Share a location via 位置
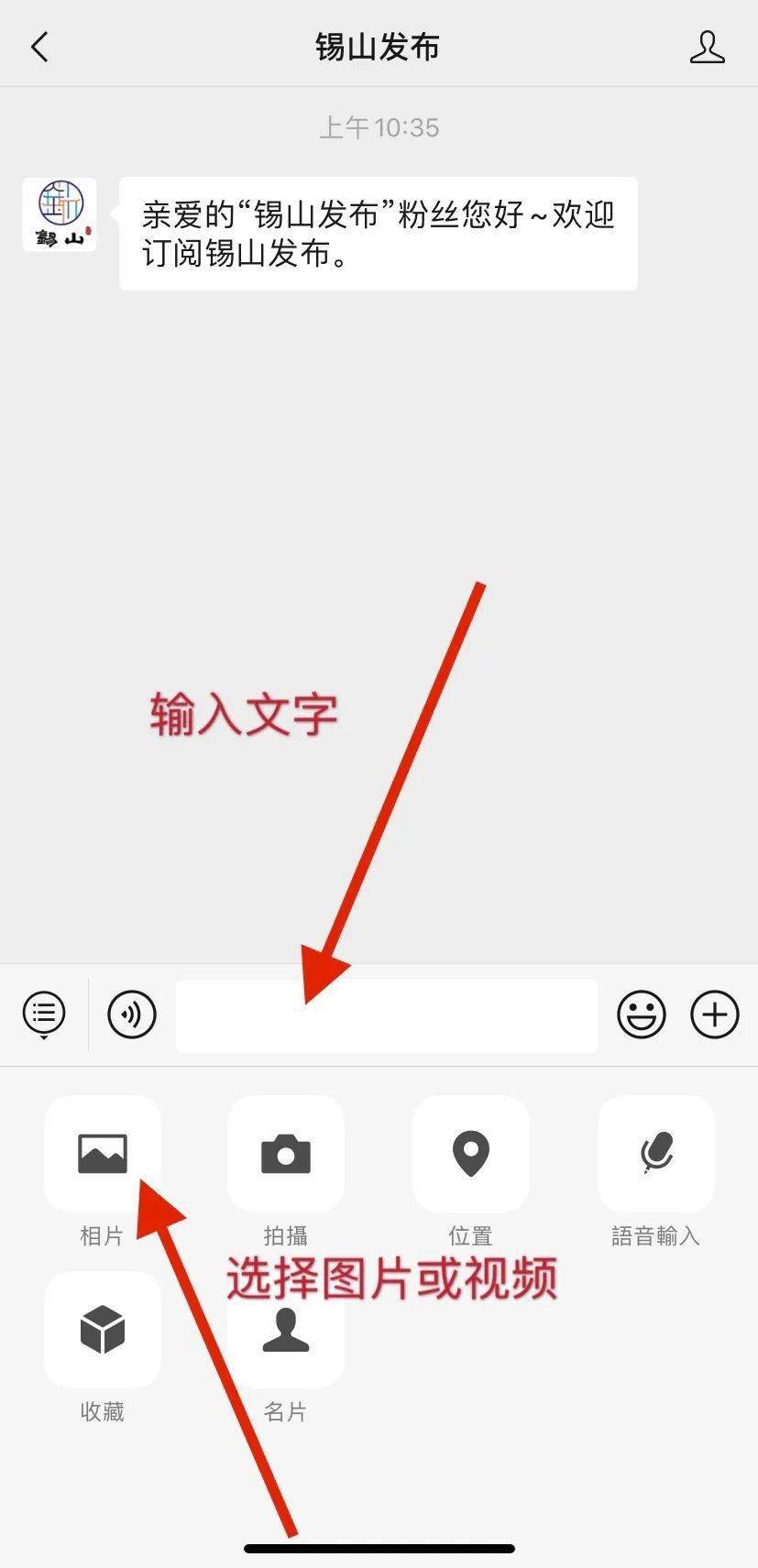Image resolution: width=758 pixels, height=1568 pixels. (470, 1154)
